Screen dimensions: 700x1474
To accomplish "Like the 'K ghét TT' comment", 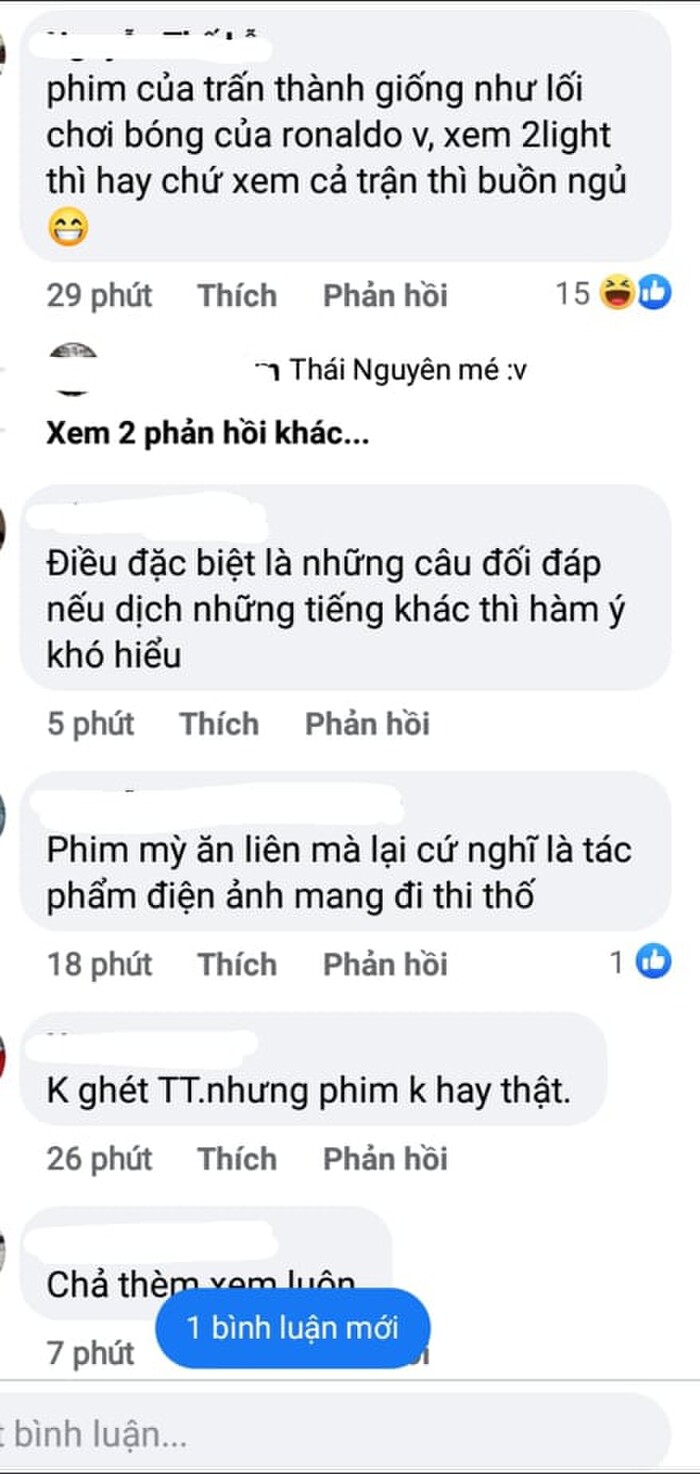I will (237, 1158).
